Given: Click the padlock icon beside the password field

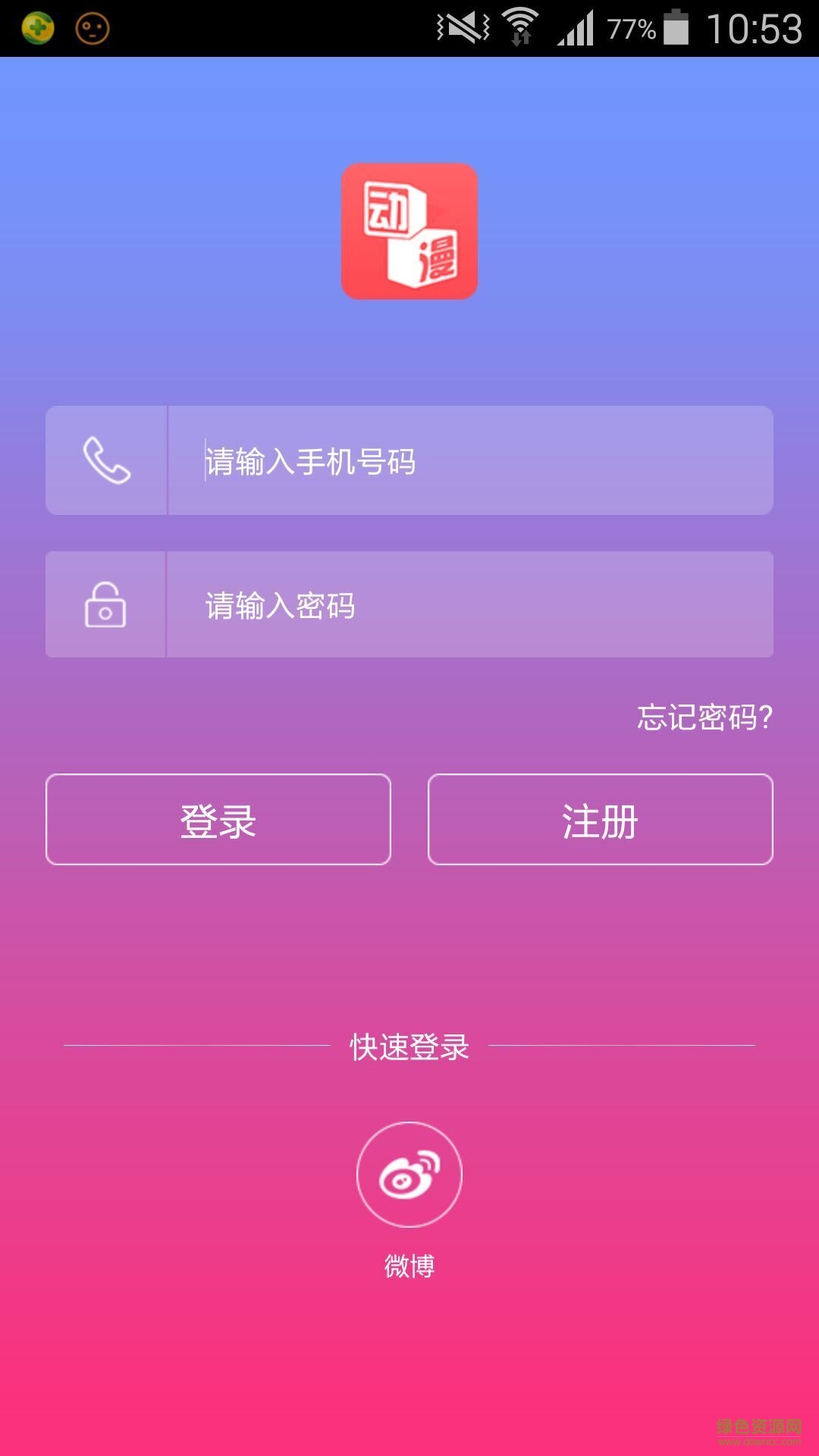Looking at the screenshot, I should click(x=106, y=607).
